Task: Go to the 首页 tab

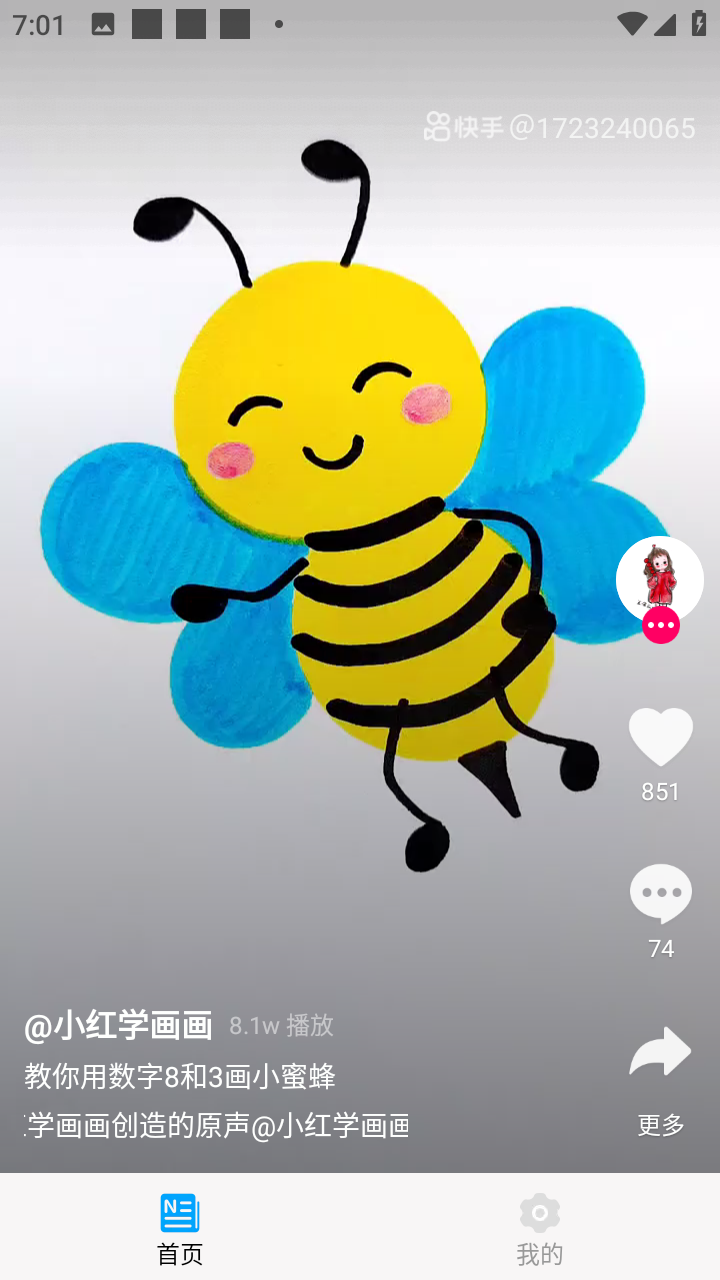Action: pos(180,1228)
